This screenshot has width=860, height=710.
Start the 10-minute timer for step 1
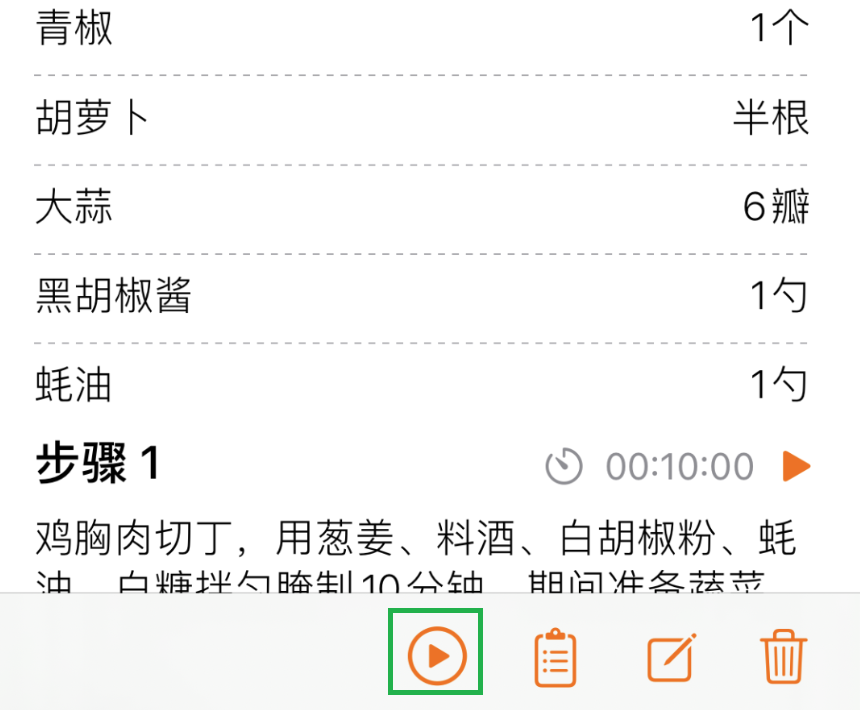(796, 466)
